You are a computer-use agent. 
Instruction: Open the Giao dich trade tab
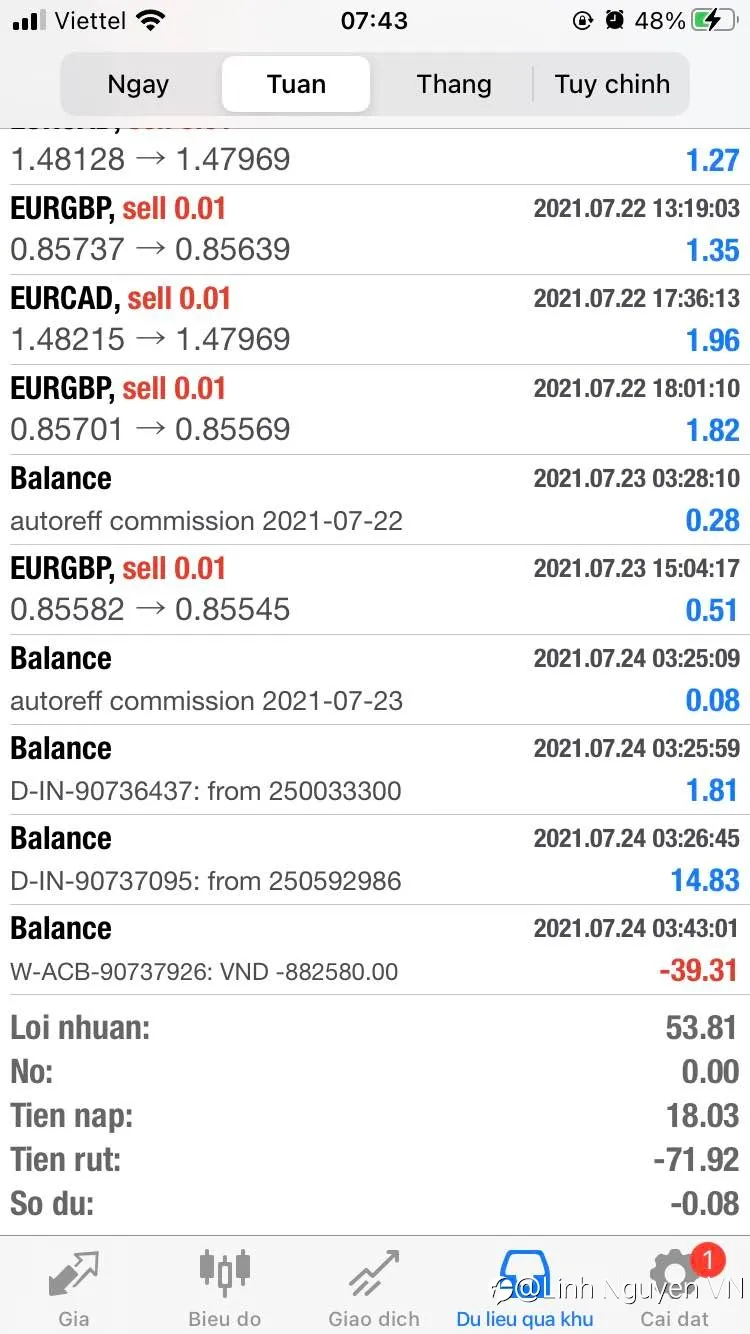pos(374,1288)
